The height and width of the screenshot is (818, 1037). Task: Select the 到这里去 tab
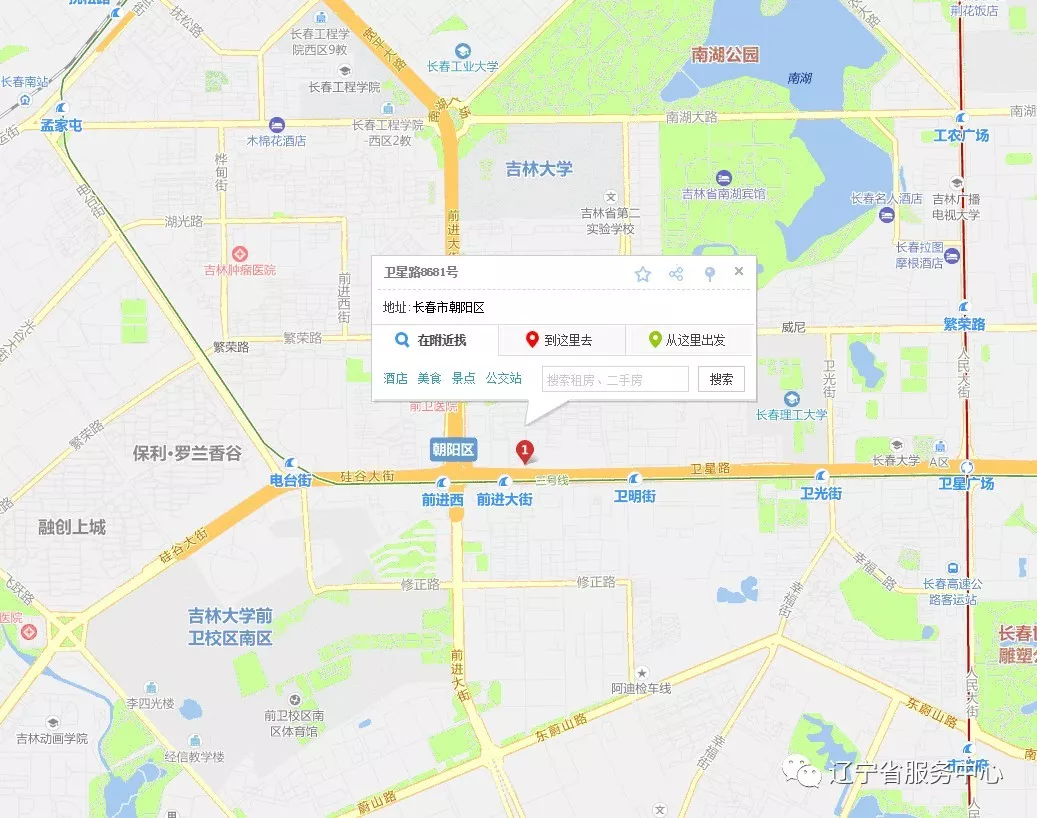click(561, 340)
